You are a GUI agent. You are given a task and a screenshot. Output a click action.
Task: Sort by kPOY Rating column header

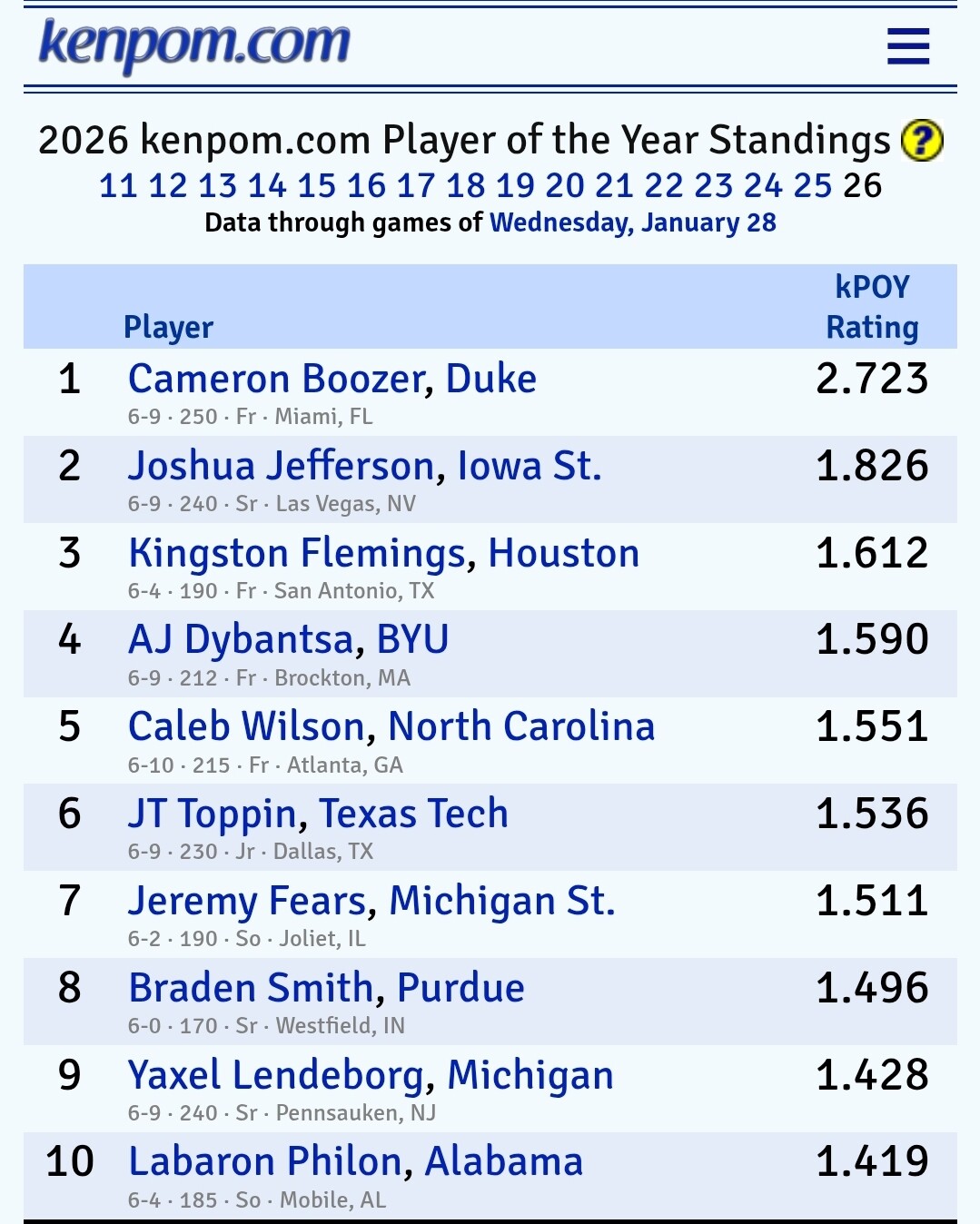coord(872,307)
